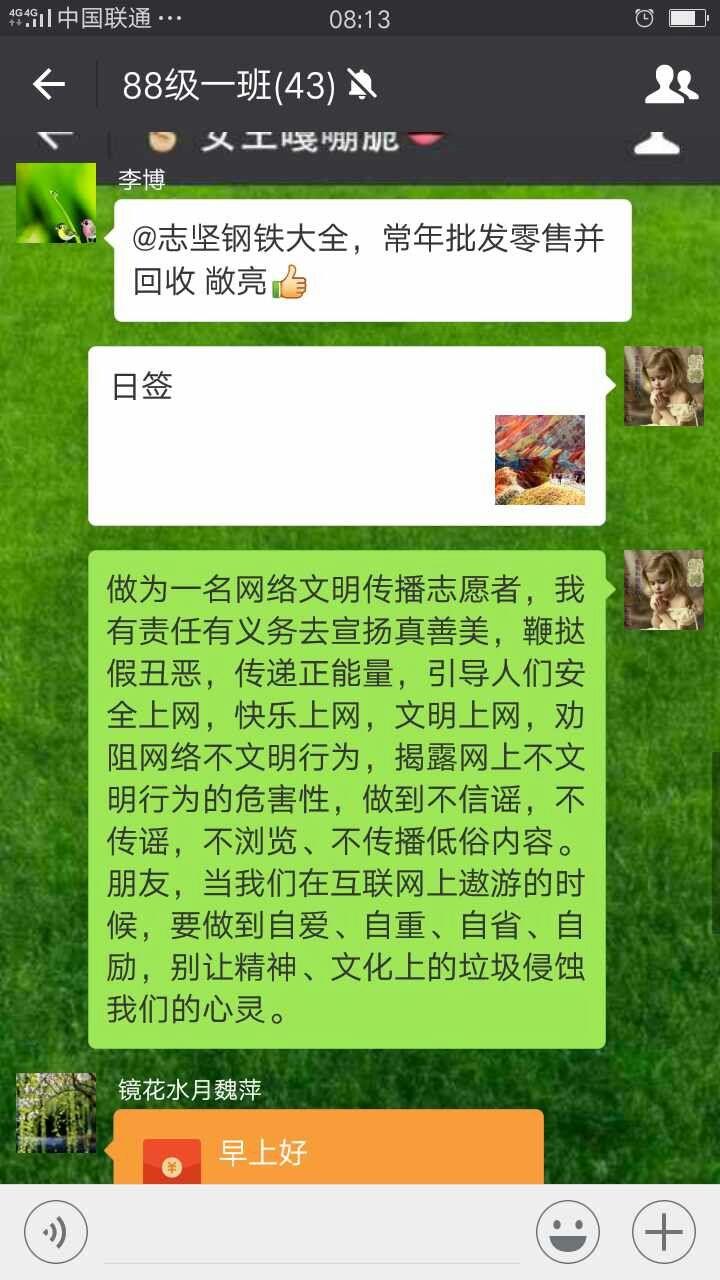Open the emoji picker
Screen dimensions: 720x1280
click(x=568, y=1232)
